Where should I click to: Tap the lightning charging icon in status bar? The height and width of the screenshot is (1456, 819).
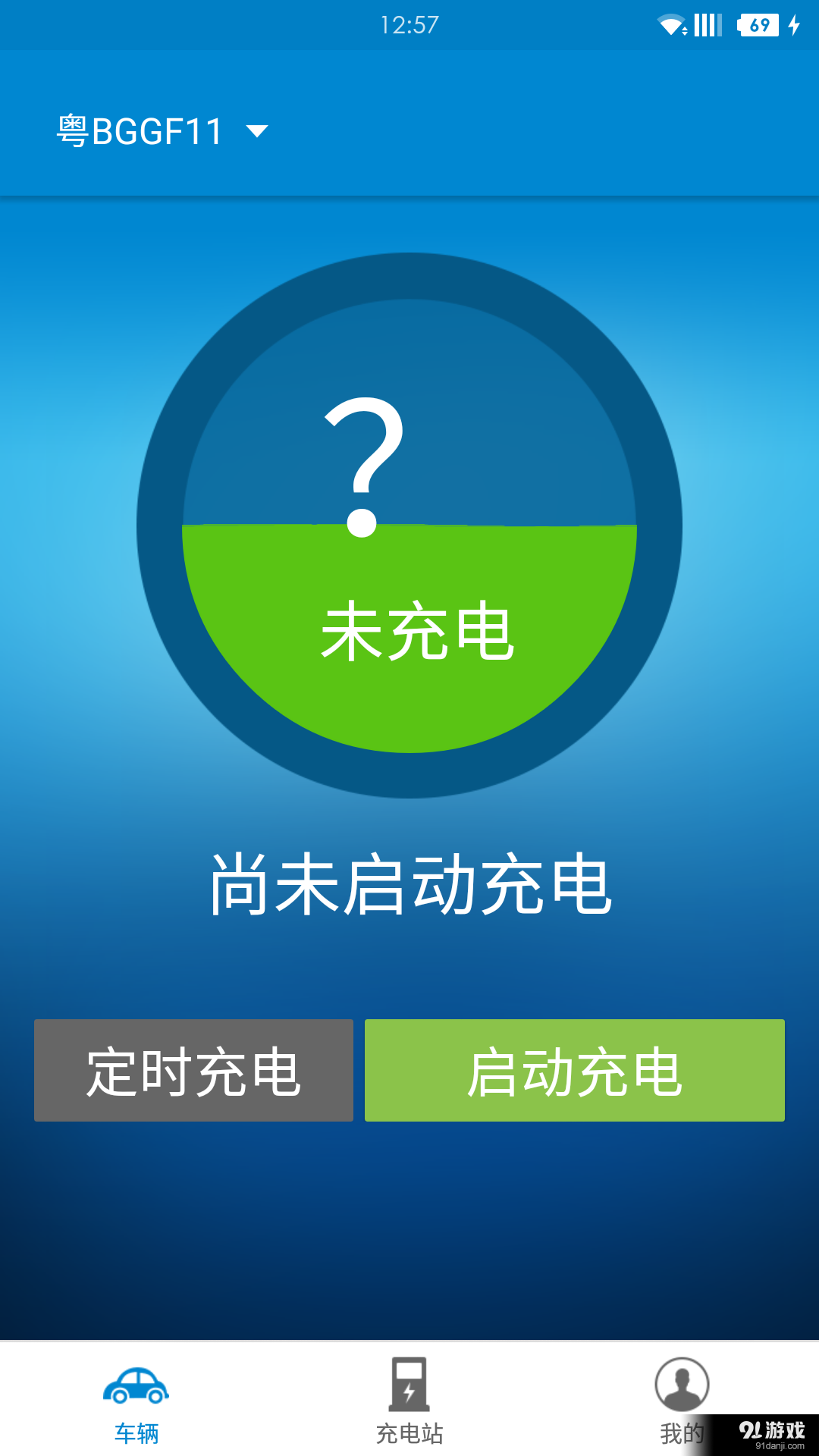pyautogui.click(x=794, y=25)
